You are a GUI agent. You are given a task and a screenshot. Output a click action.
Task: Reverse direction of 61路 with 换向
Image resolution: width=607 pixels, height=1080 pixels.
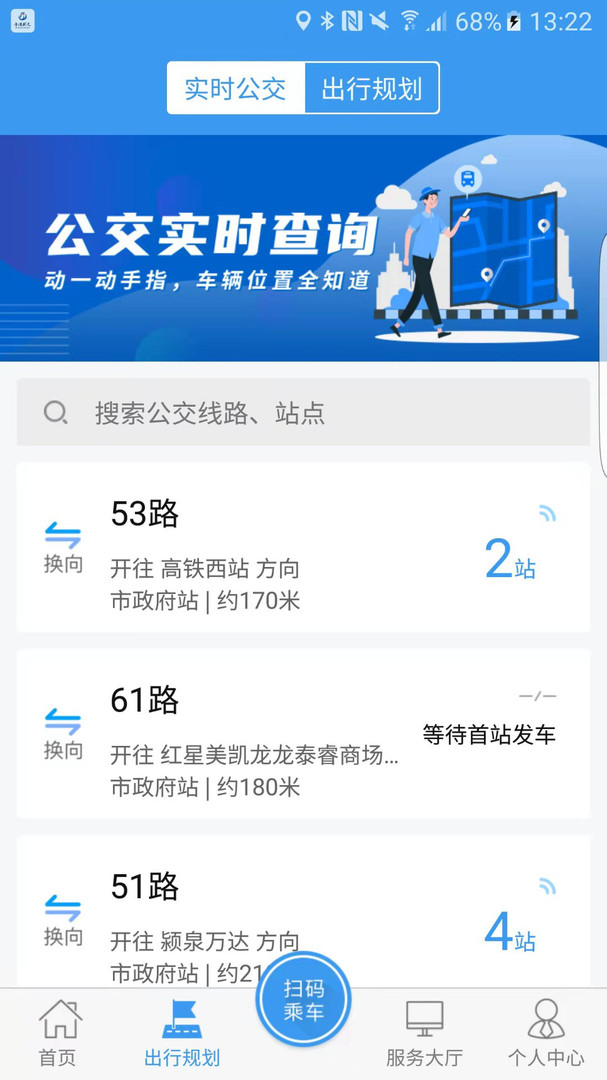click(63, 734)
